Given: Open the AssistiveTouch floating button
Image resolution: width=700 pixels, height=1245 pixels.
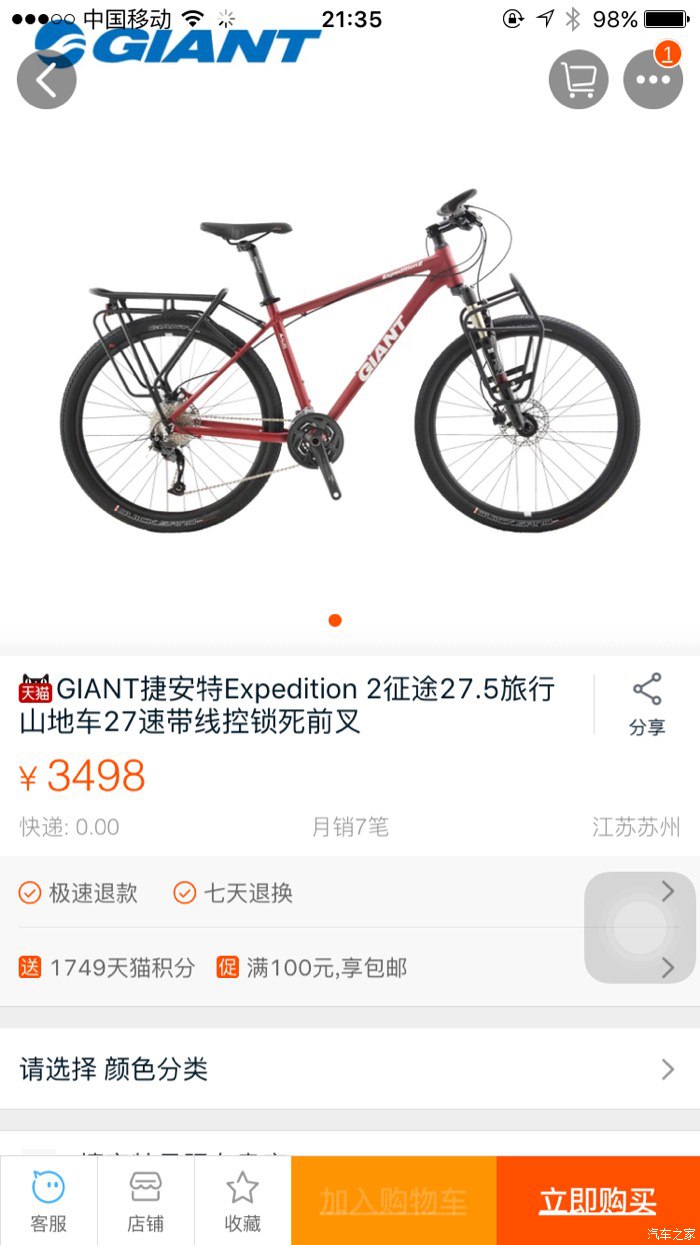Looking at the screenshot, I should coord(640,927).
